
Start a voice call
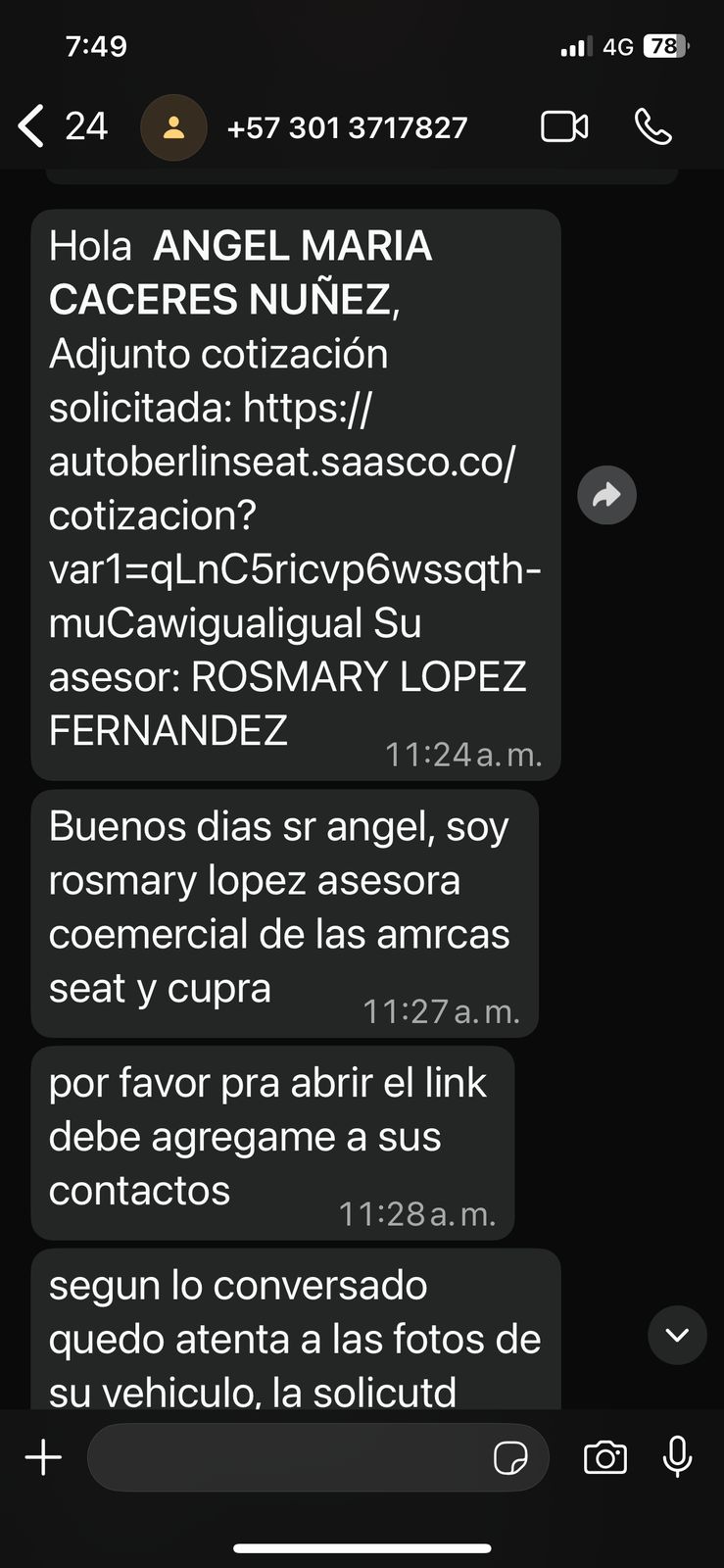(x=653, y=127)
